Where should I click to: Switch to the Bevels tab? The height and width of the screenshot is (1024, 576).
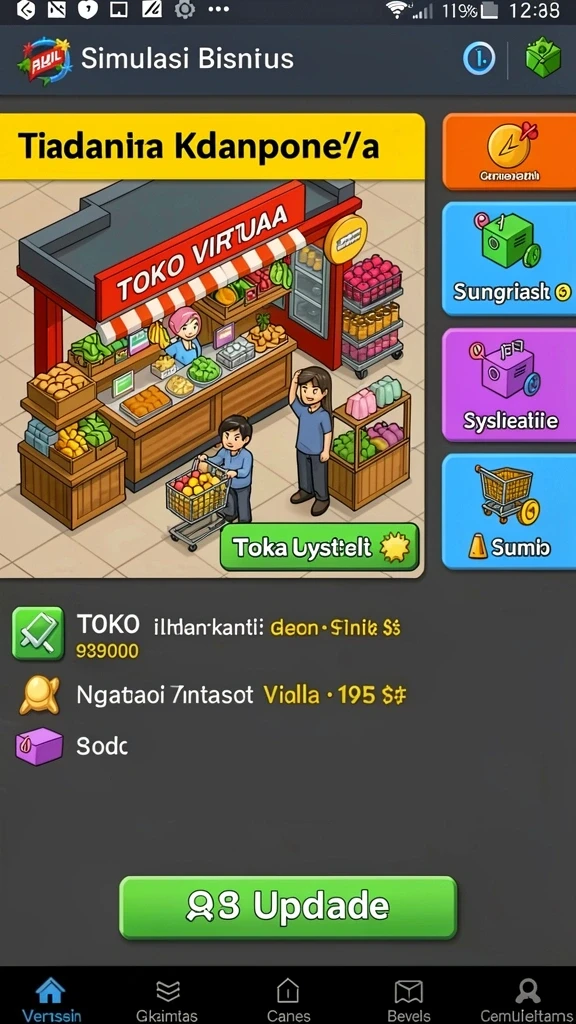408,999
